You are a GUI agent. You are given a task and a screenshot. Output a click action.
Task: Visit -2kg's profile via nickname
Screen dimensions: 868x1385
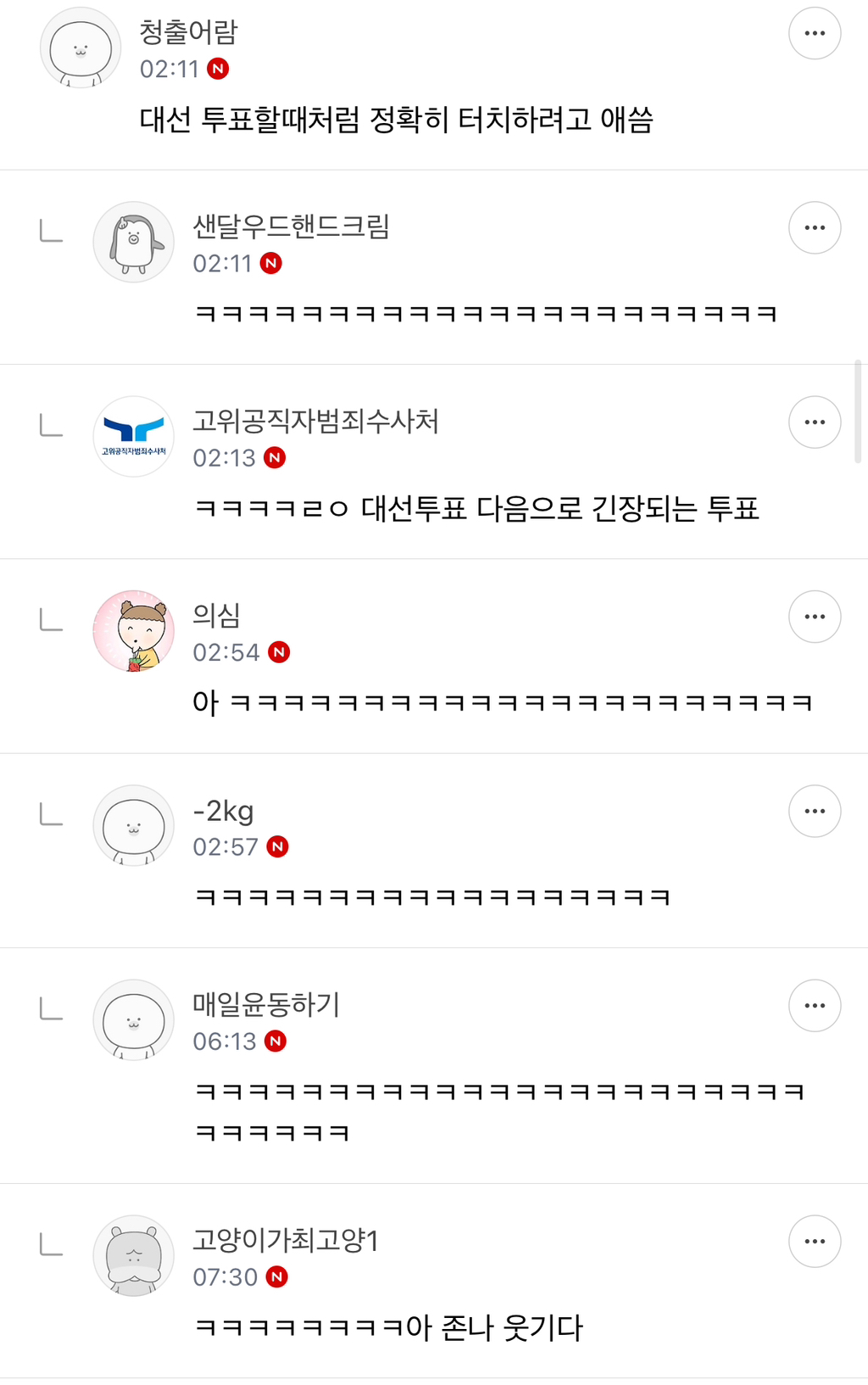(223, 811)
